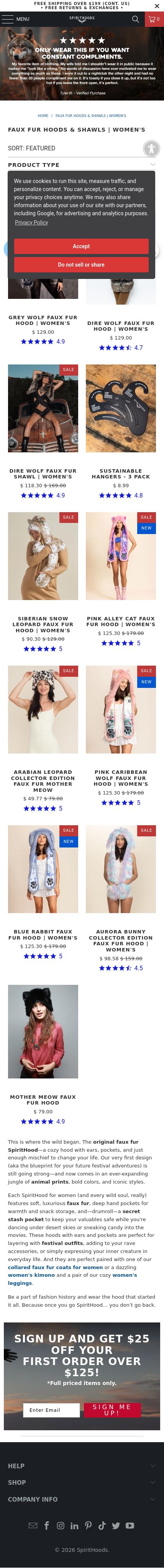The width and height of the screenshot is (164, 1568).
Task: Expand the Product Type filter
Action: (81, 164)
